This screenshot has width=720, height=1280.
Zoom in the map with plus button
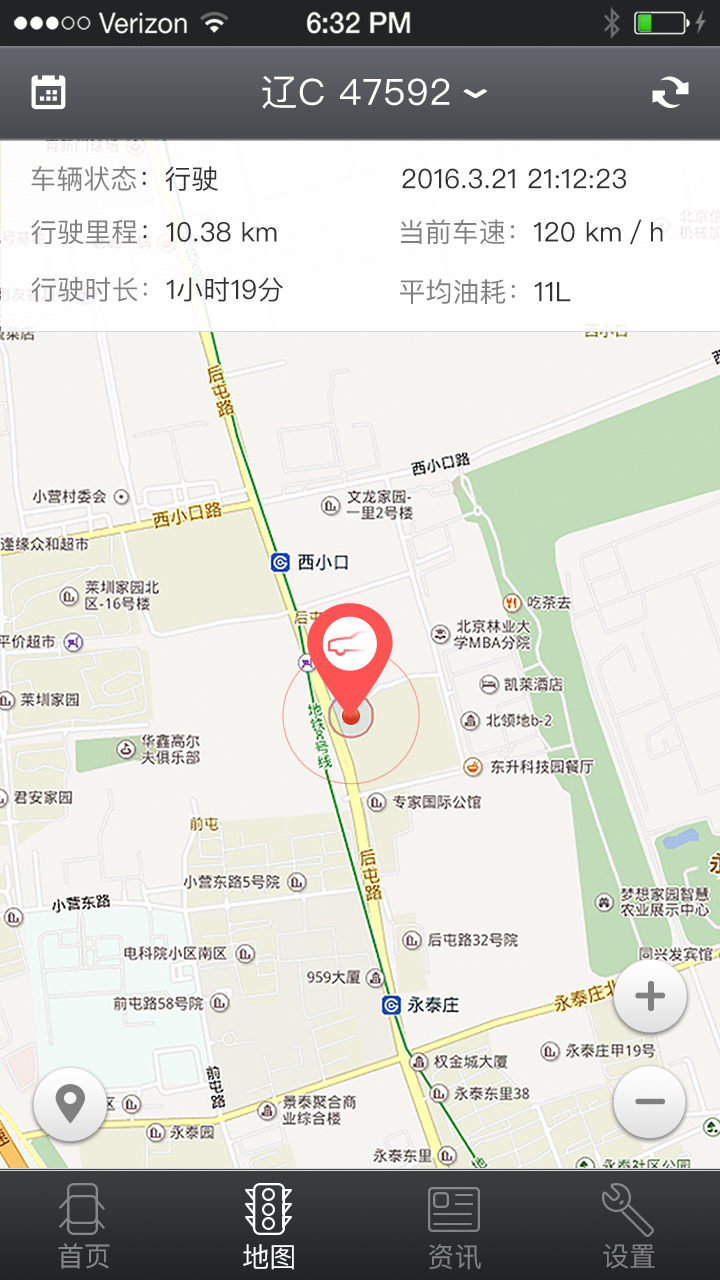[x=650, y=996]
